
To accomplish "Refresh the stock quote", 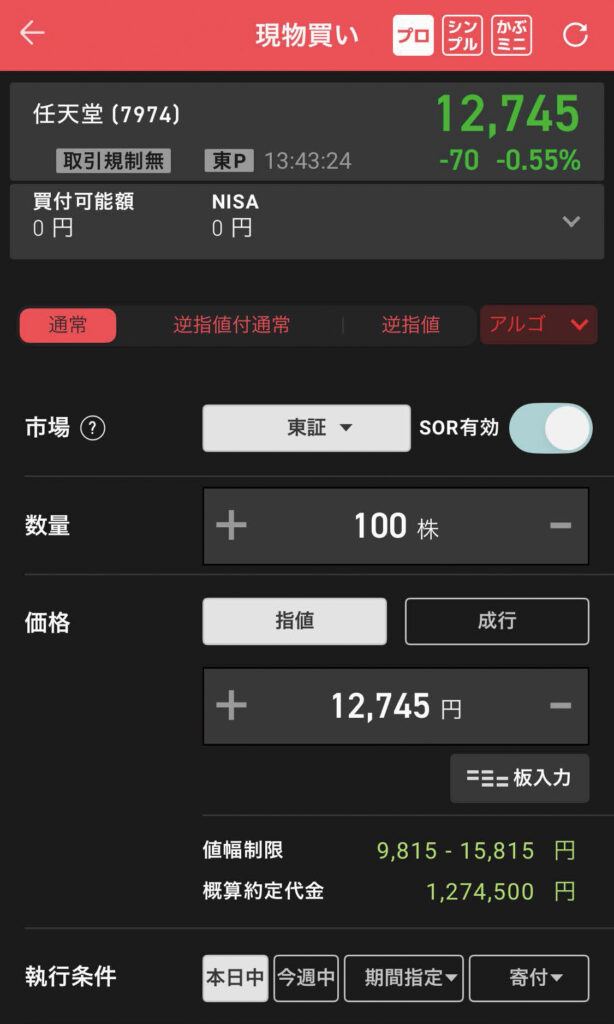I will pyautogui.click(x=575, y=36).
